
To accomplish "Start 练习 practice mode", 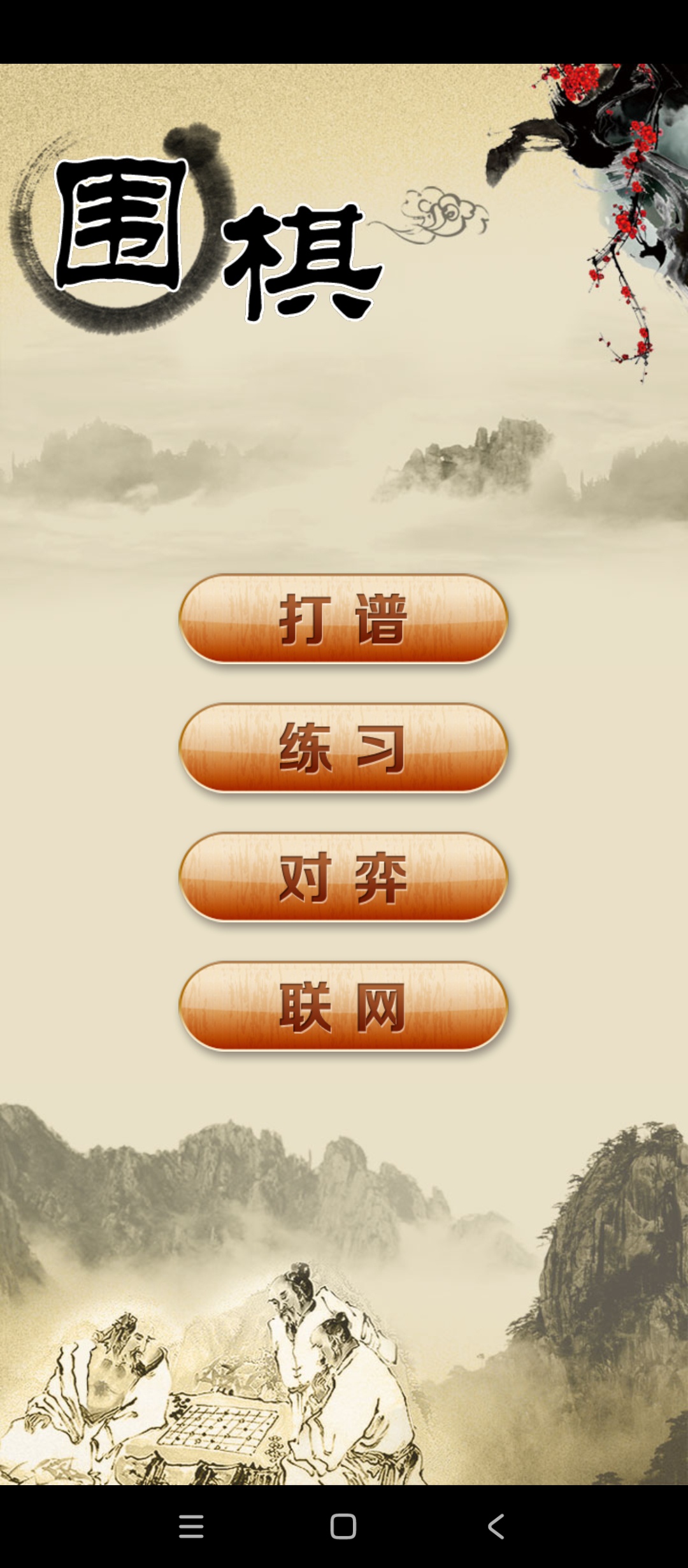I will 343,748.
